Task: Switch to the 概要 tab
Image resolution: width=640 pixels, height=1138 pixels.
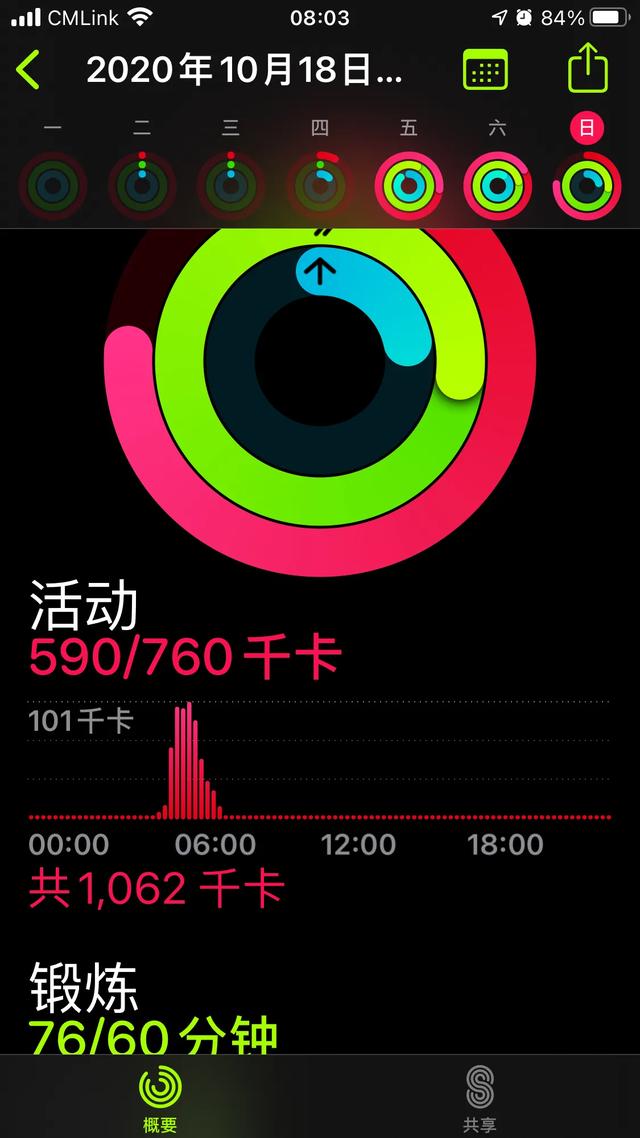Action: [160, 1098]
